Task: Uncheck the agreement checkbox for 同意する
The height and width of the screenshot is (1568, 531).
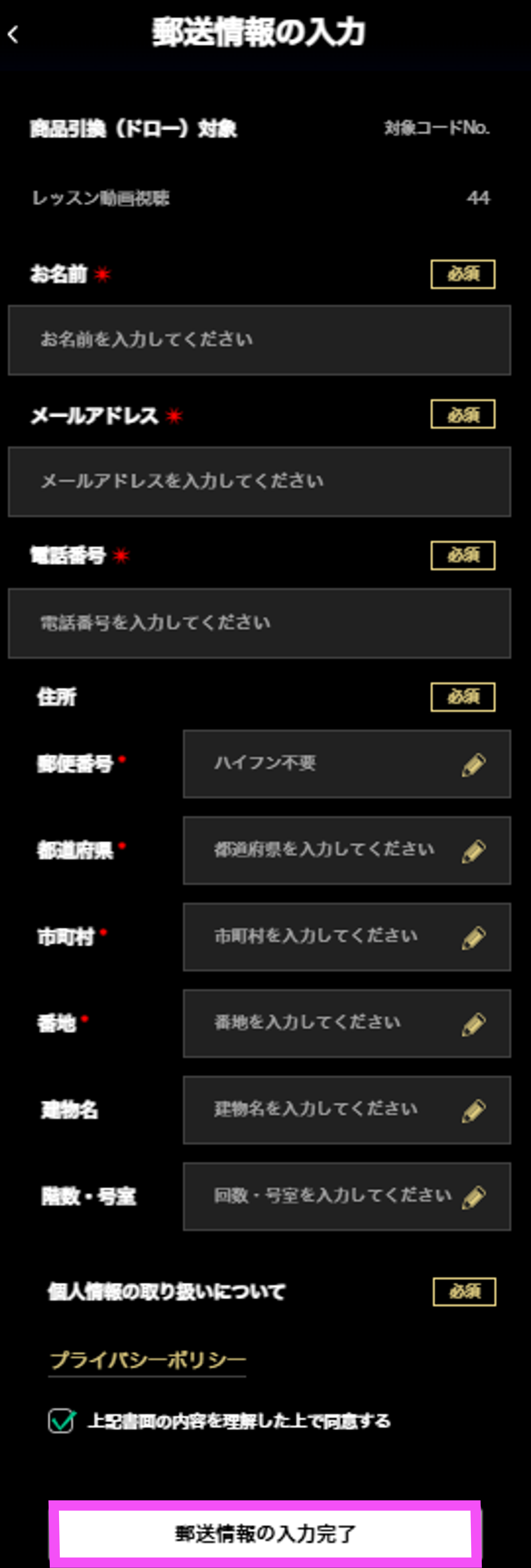Action: point(61,1421)
